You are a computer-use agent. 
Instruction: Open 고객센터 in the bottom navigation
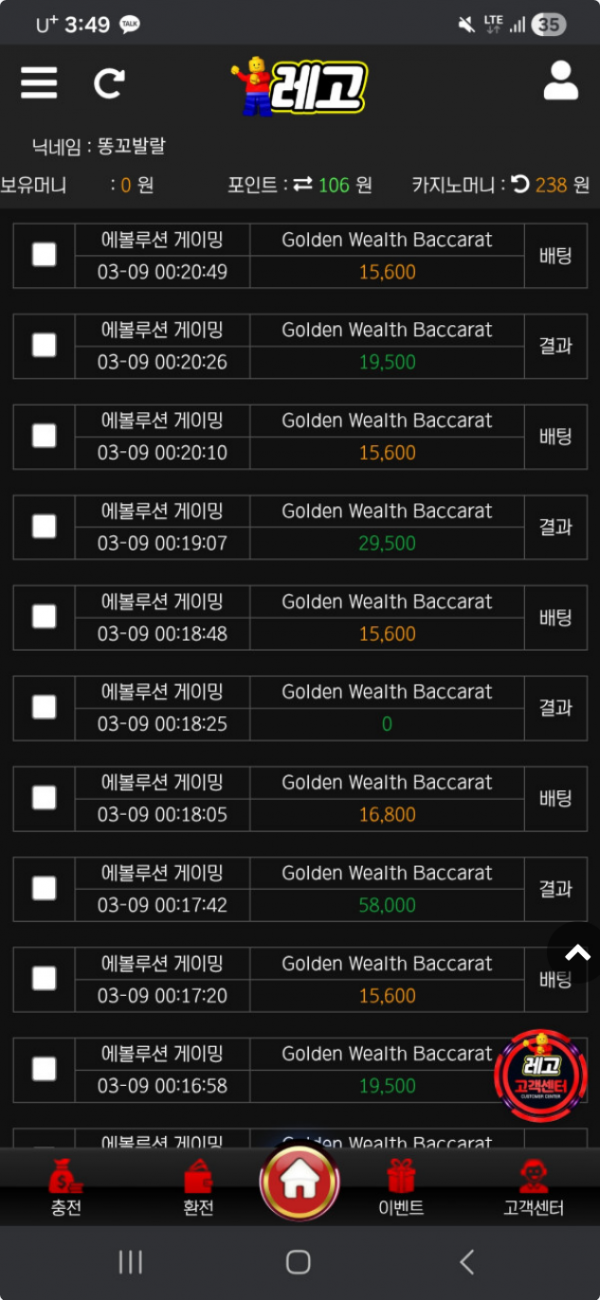coord(533,1188)
